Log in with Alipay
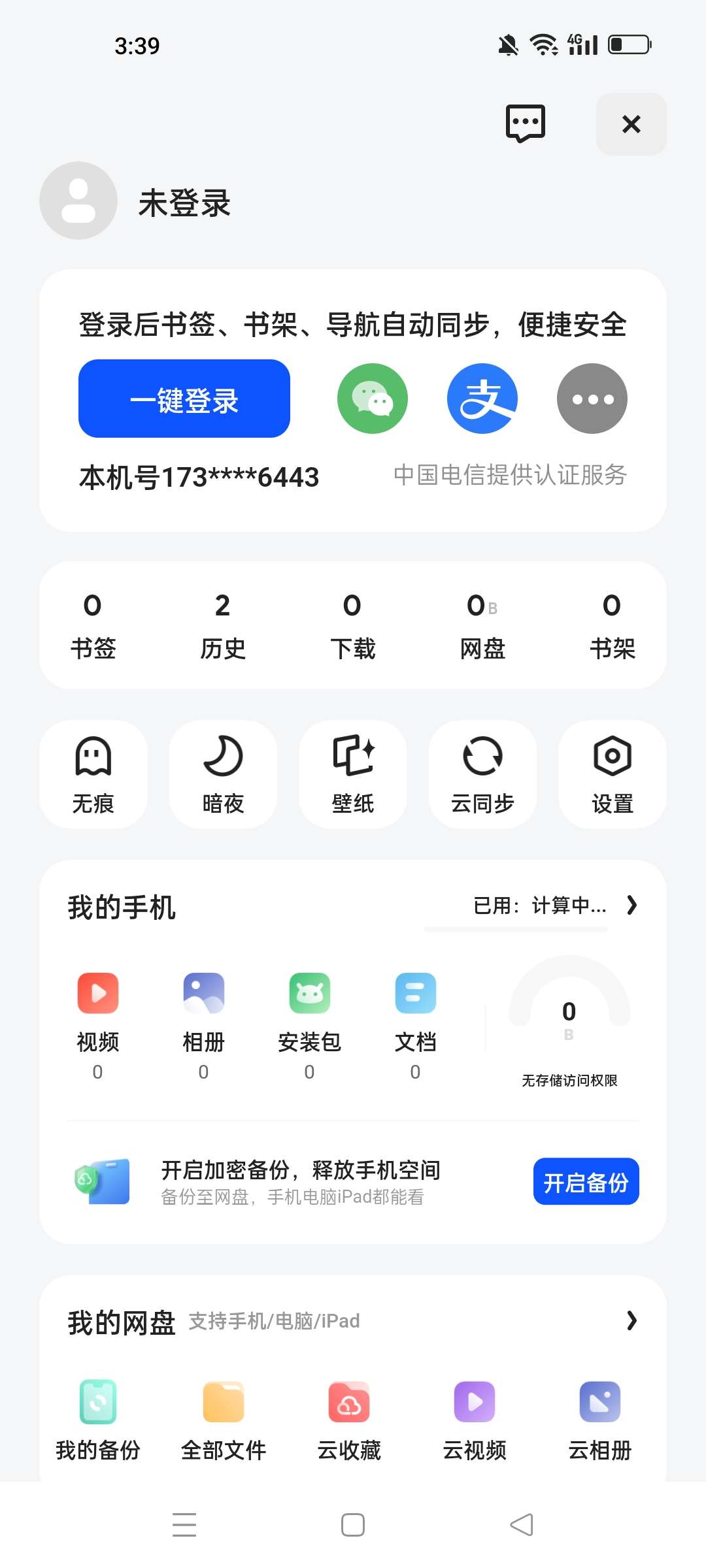 [x=482, y=399]
